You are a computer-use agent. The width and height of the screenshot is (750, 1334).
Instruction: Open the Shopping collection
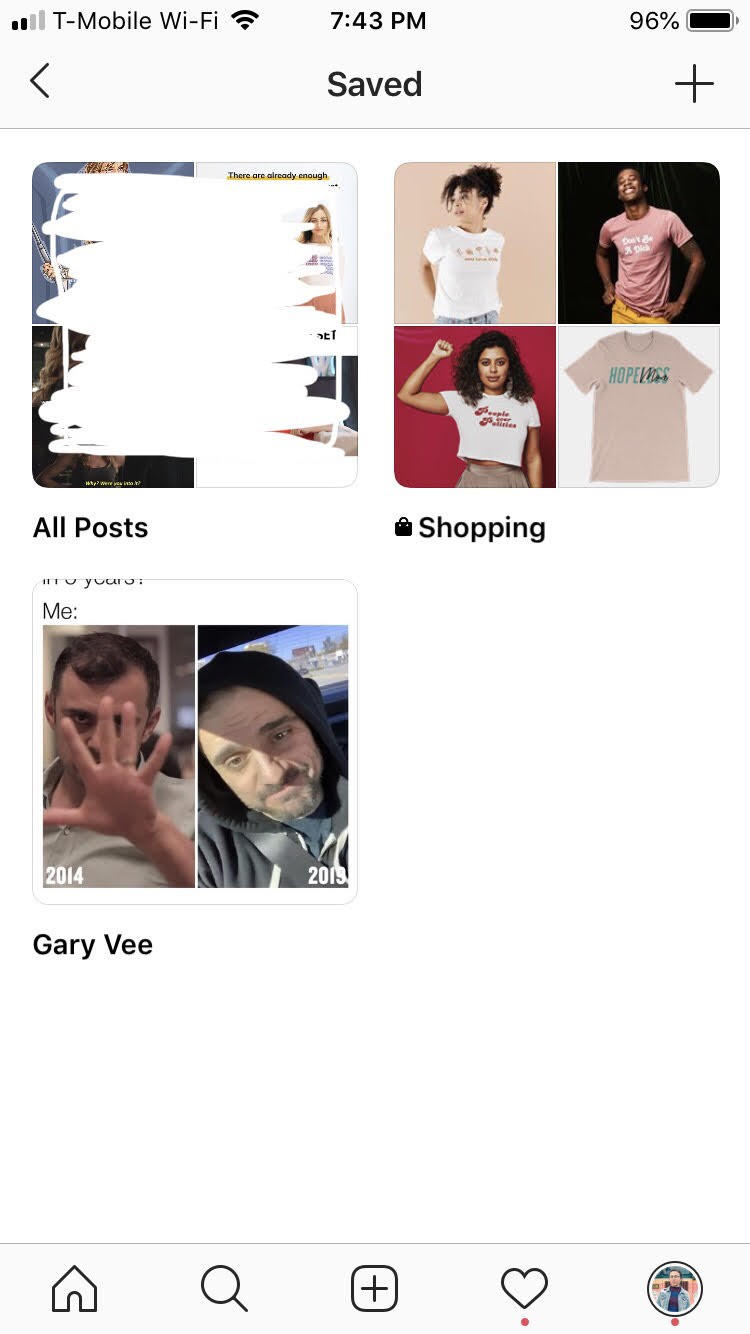[x=557, y=325]
